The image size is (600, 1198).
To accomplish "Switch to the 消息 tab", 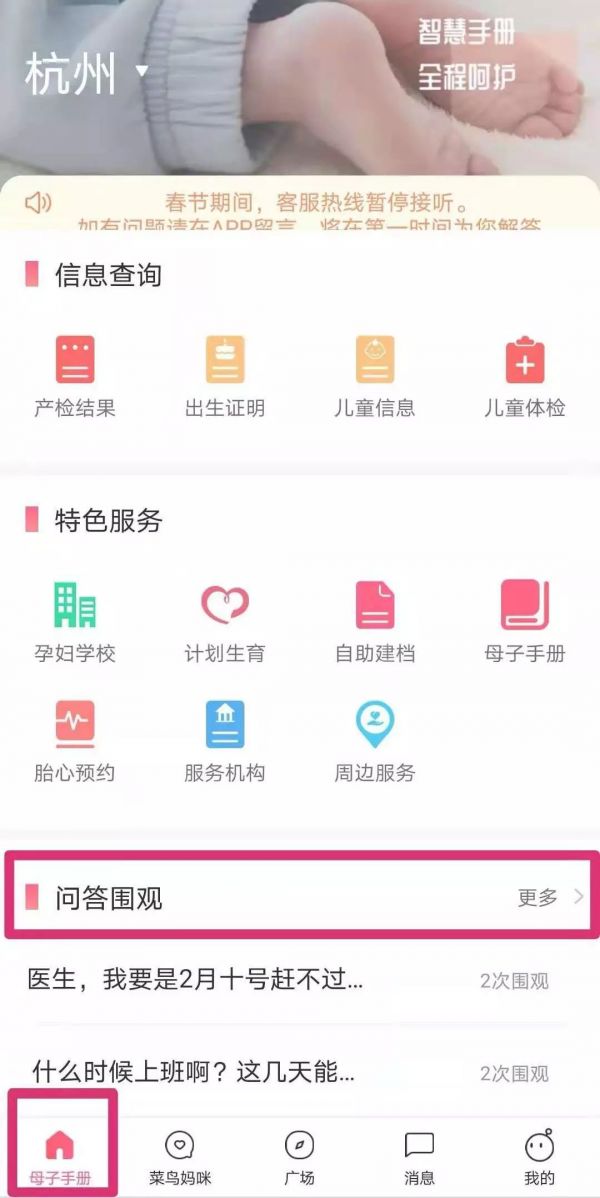I will point(419,1157).
